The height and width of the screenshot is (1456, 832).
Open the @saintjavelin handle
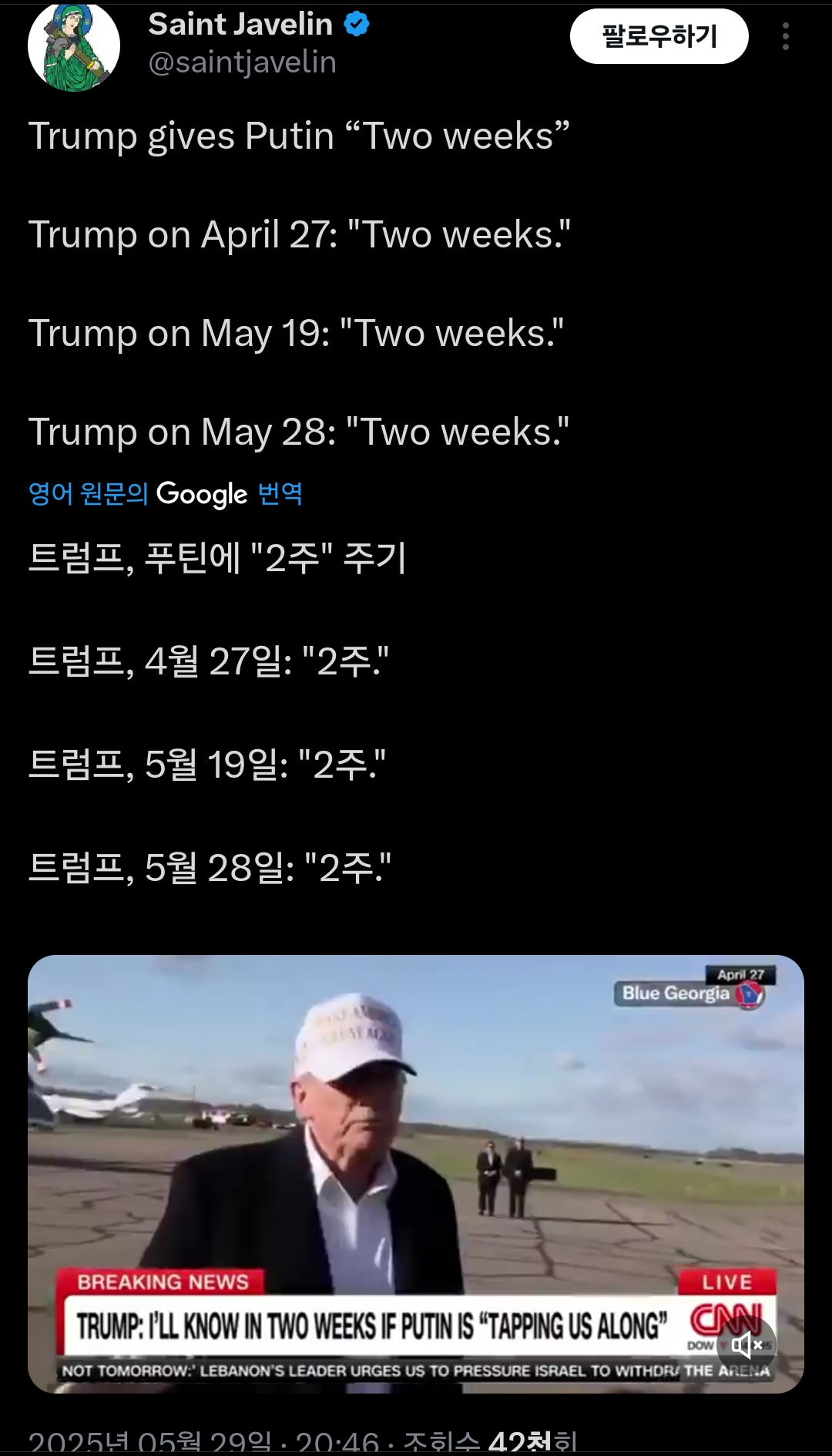click(242, 62)
